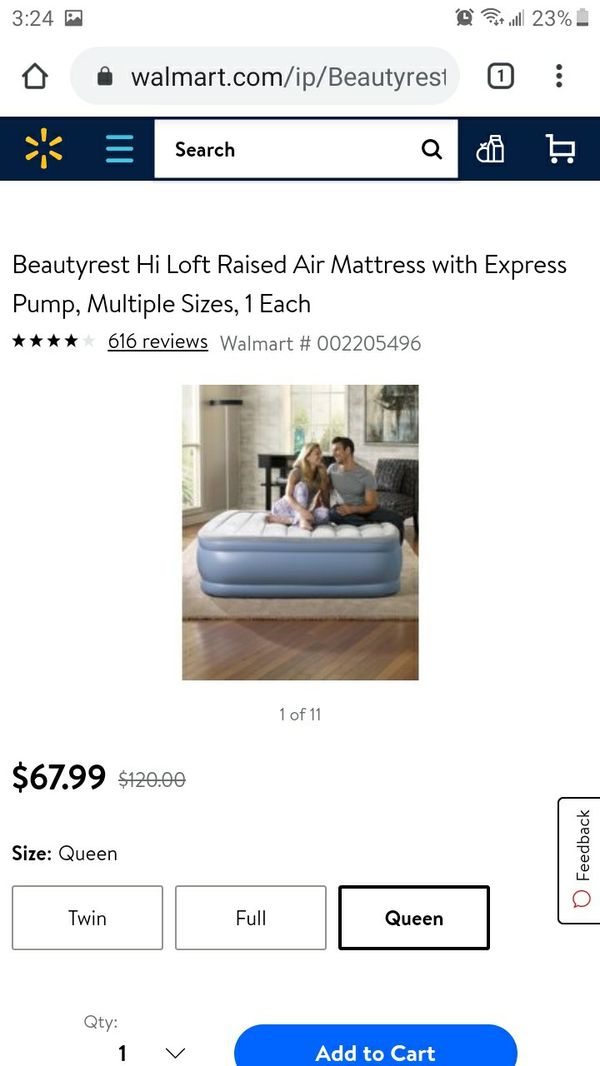Open the 616 reviews link
The image size is (600, 1066).
pyautogui.click(x=158, y=341)
